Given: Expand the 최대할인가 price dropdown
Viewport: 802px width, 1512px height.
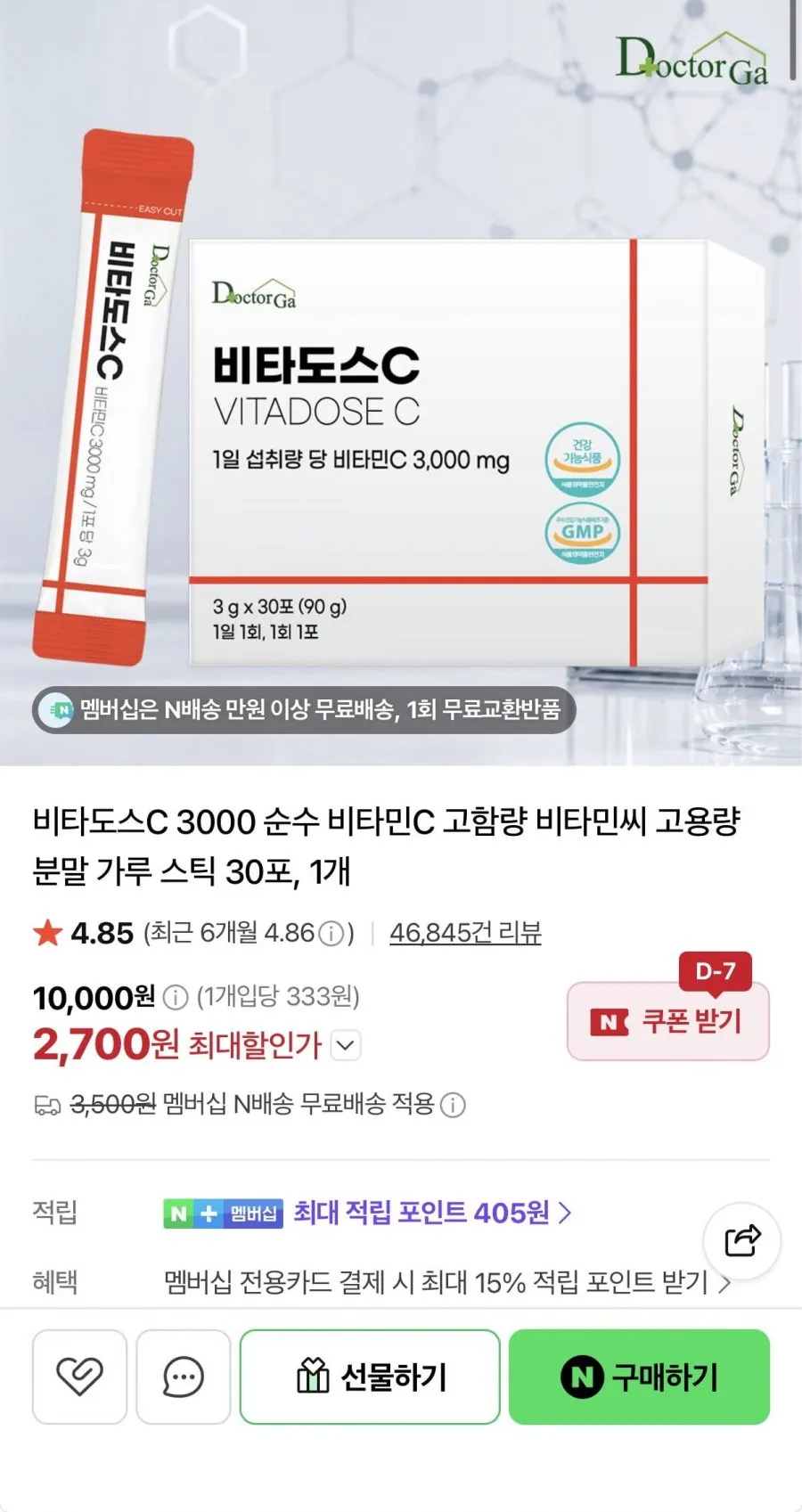Looking at the screenshot, I should pyautogui.click(x=346, y=1045).
